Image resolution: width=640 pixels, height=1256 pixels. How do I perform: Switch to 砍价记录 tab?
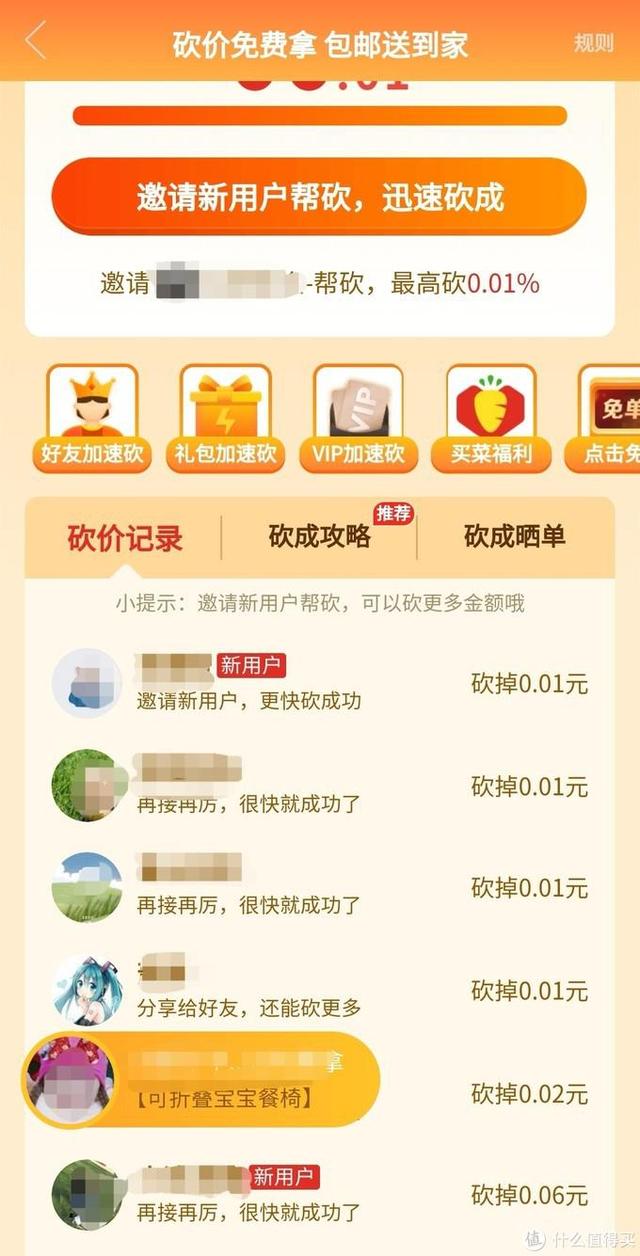point(125,538)
